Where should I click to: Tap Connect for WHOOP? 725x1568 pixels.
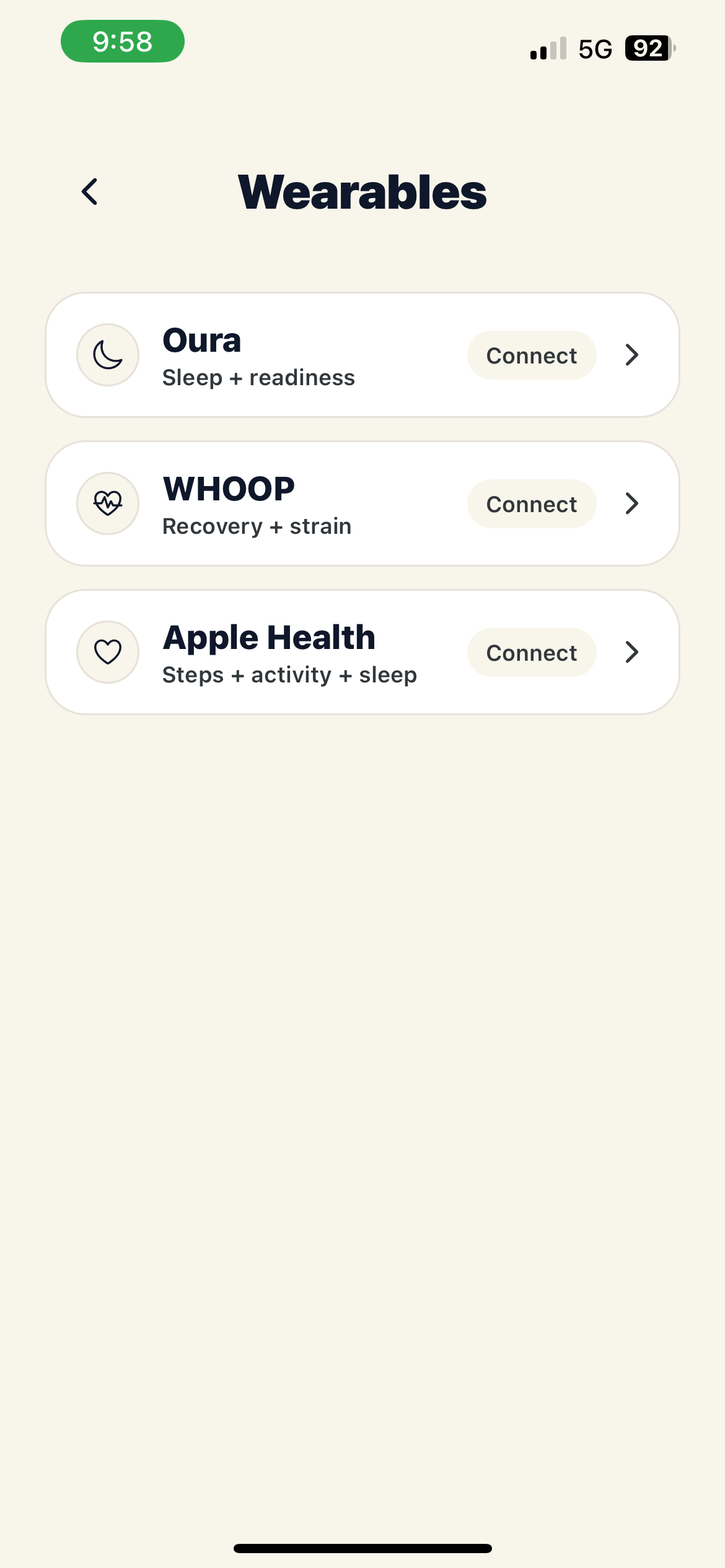pos(531,504)
